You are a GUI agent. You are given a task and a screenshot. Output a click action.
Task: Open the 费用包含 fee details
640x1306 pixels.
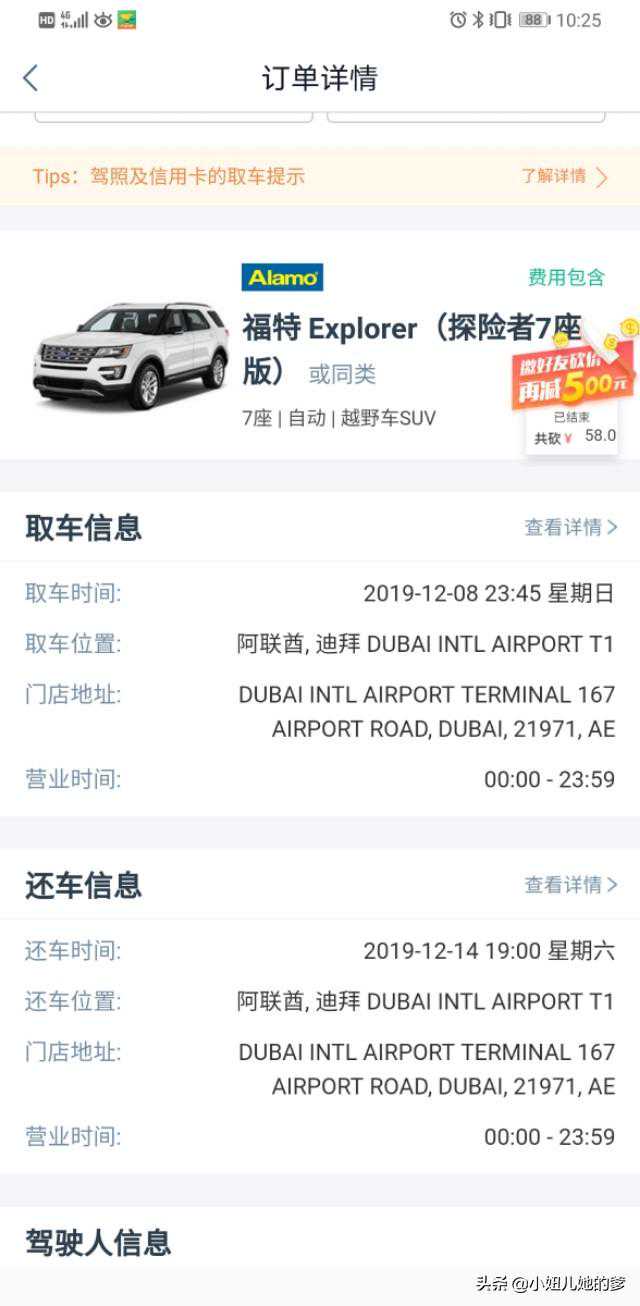coord(566,277)
